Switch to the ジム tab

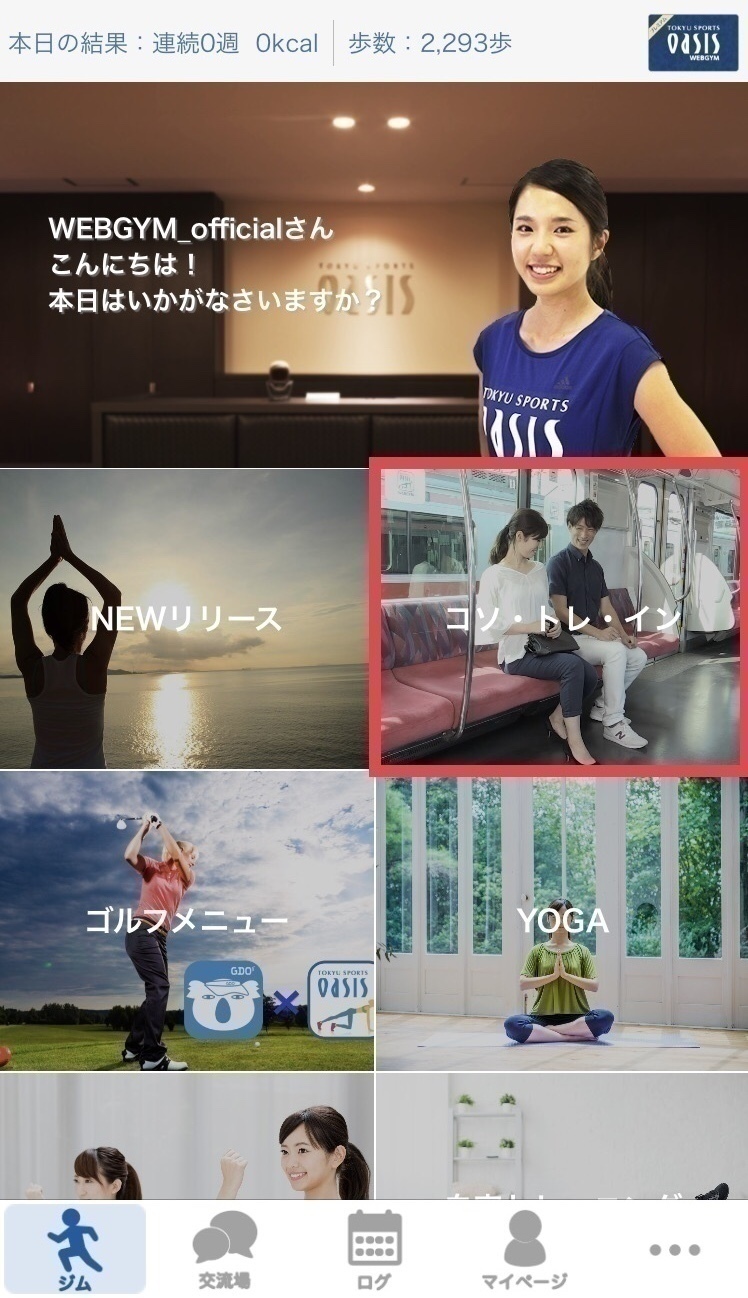coord(75,1249)
